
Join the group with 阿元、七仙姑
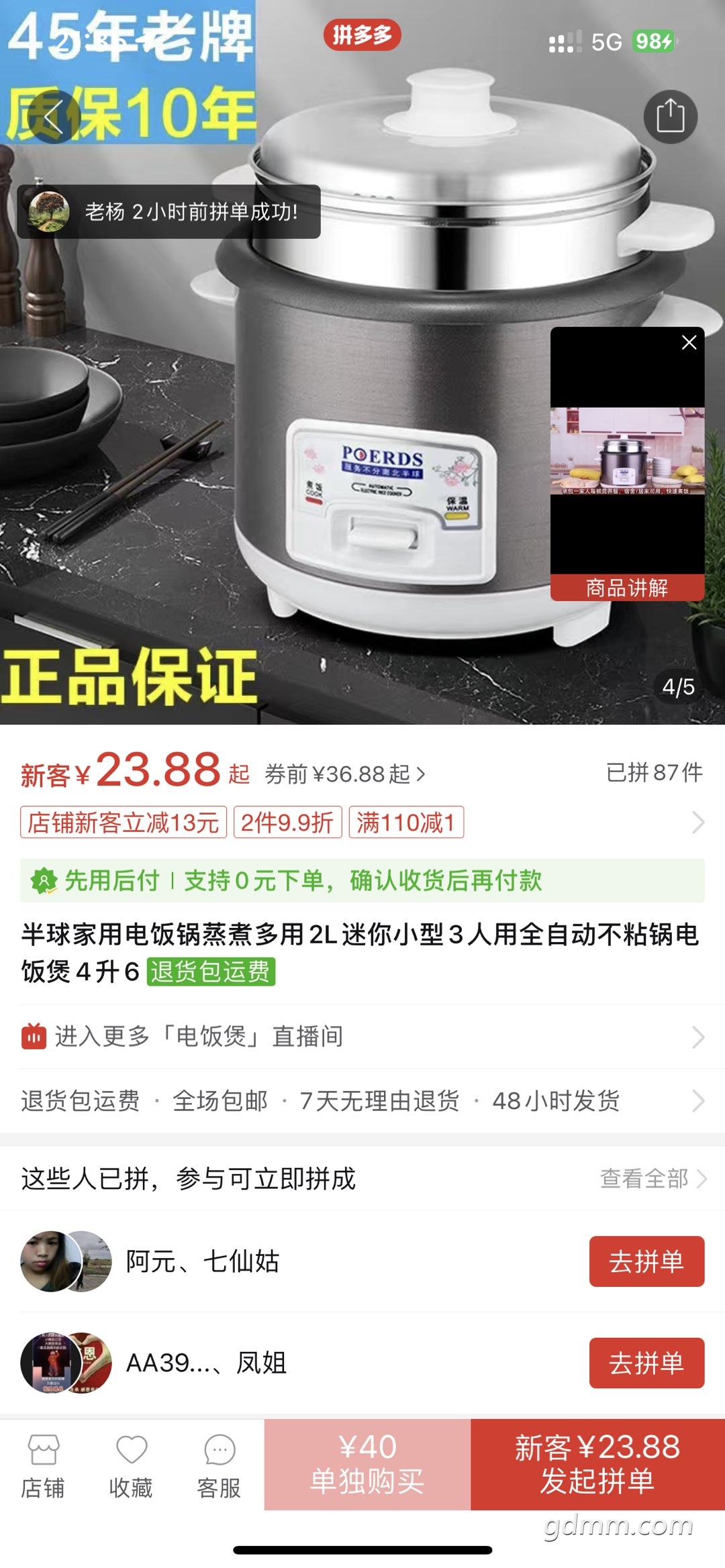point(646,1261)
